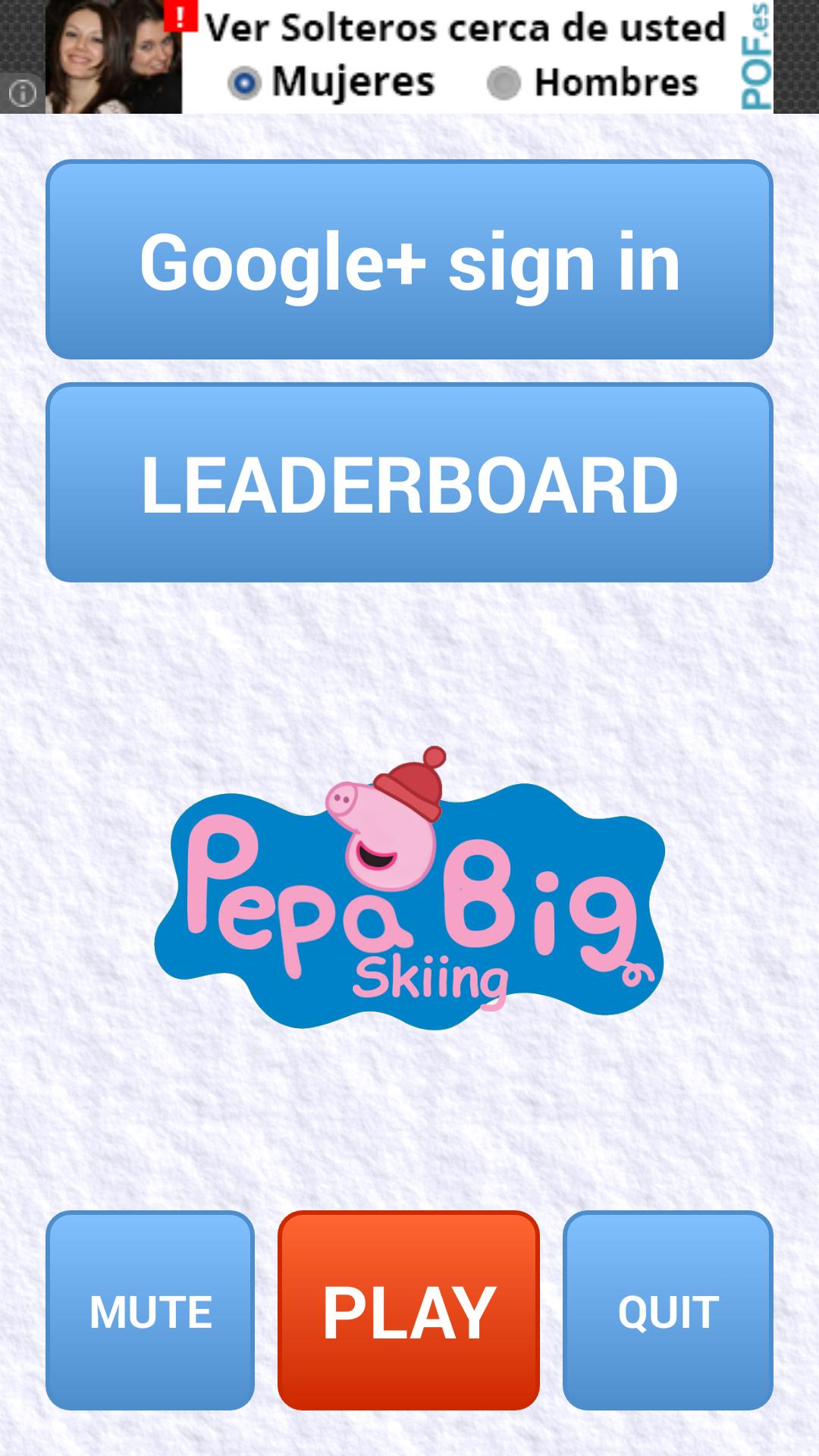The width and height of the screenshot is (819, 1456).
Task: Select the Mujeres option in the ad
Action: [x=245, y=83]
